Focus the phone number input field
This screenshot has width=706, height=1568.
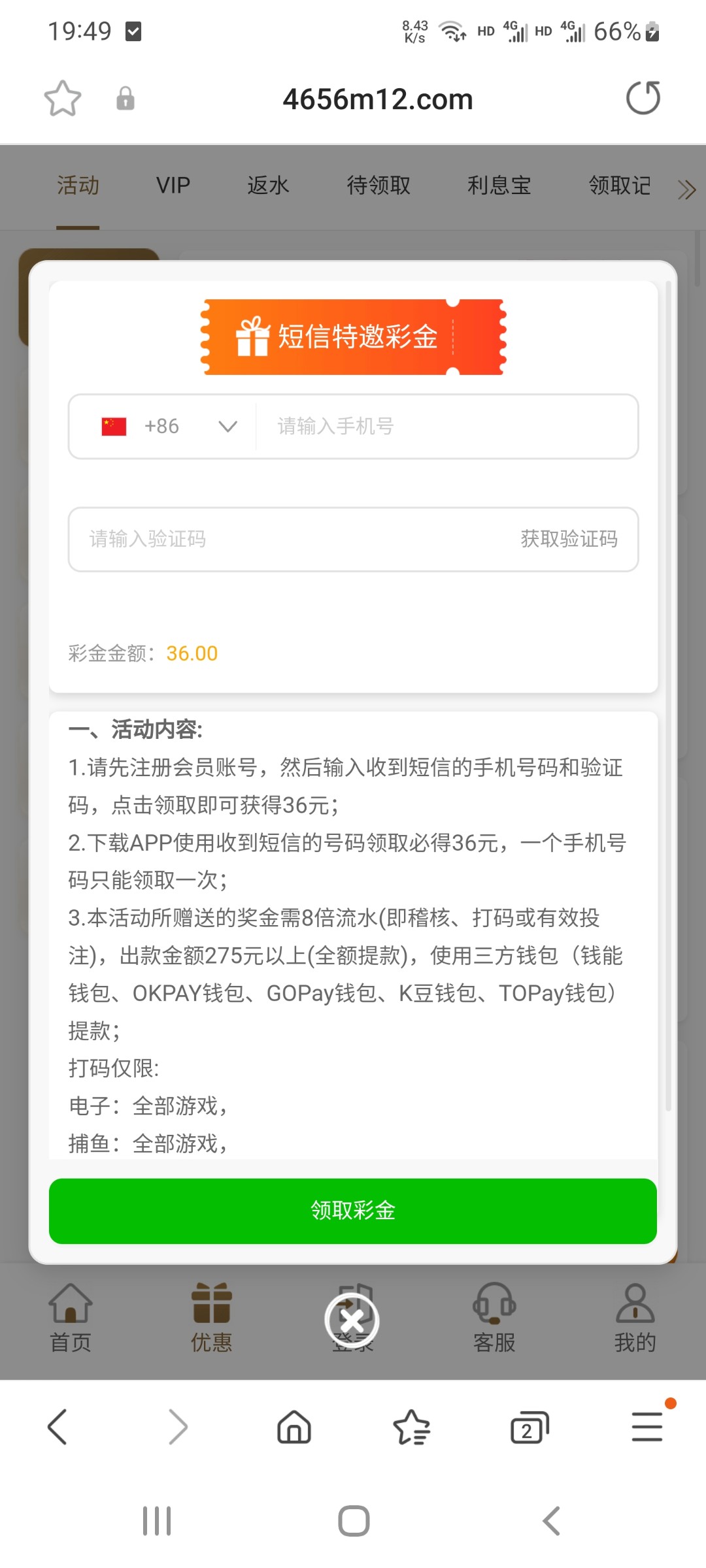tap(445, 427)
